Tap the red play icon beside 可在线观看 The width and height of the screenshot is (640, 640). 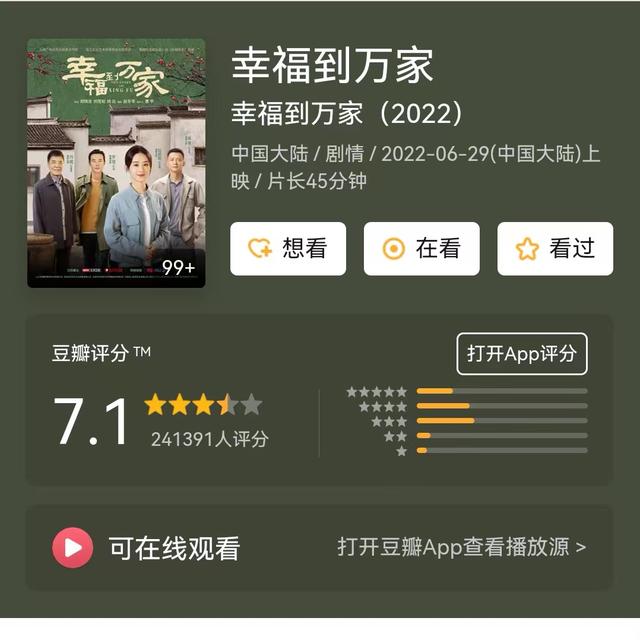click(73, 548)
